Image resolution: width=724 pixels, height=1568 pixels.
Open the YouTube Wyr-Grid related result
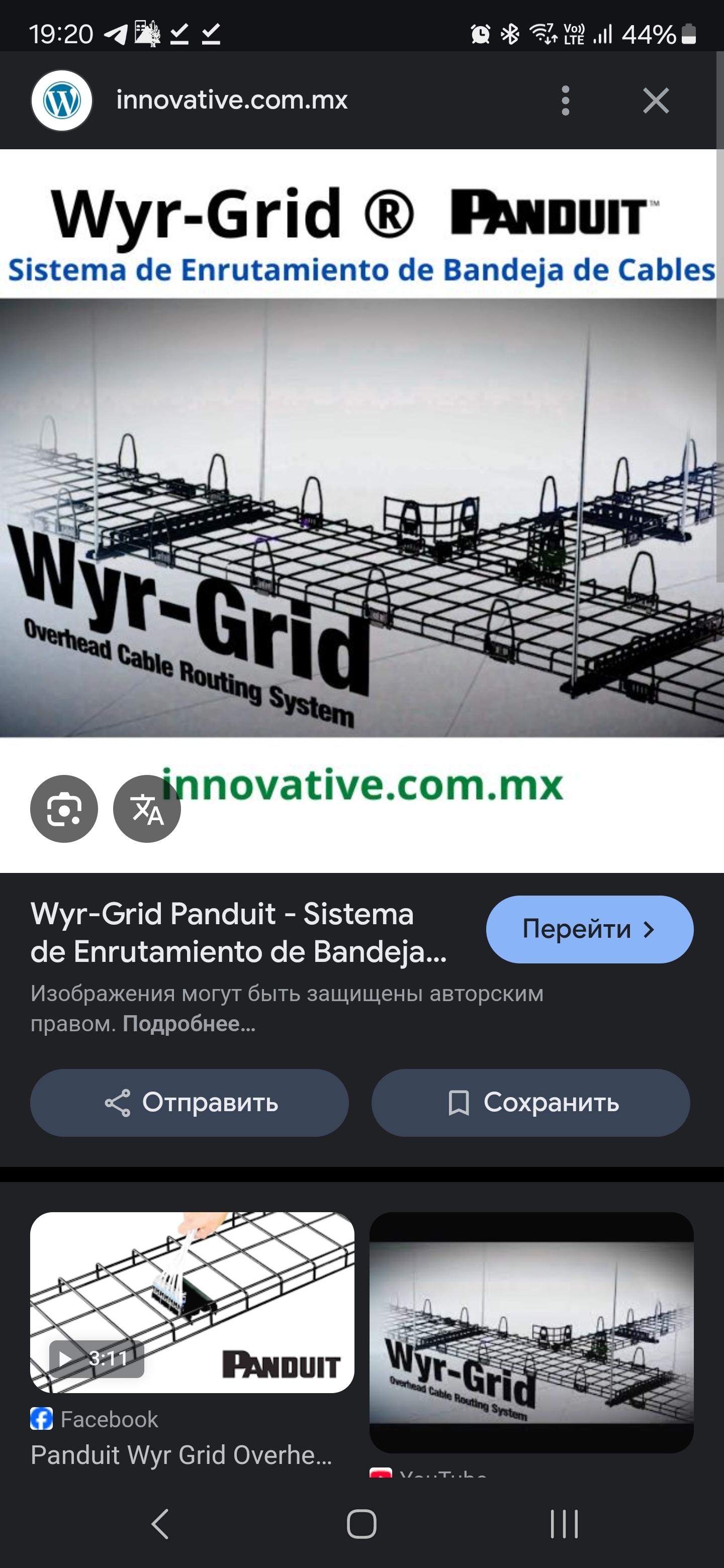pyautogui.click(x=531, y=1332)
